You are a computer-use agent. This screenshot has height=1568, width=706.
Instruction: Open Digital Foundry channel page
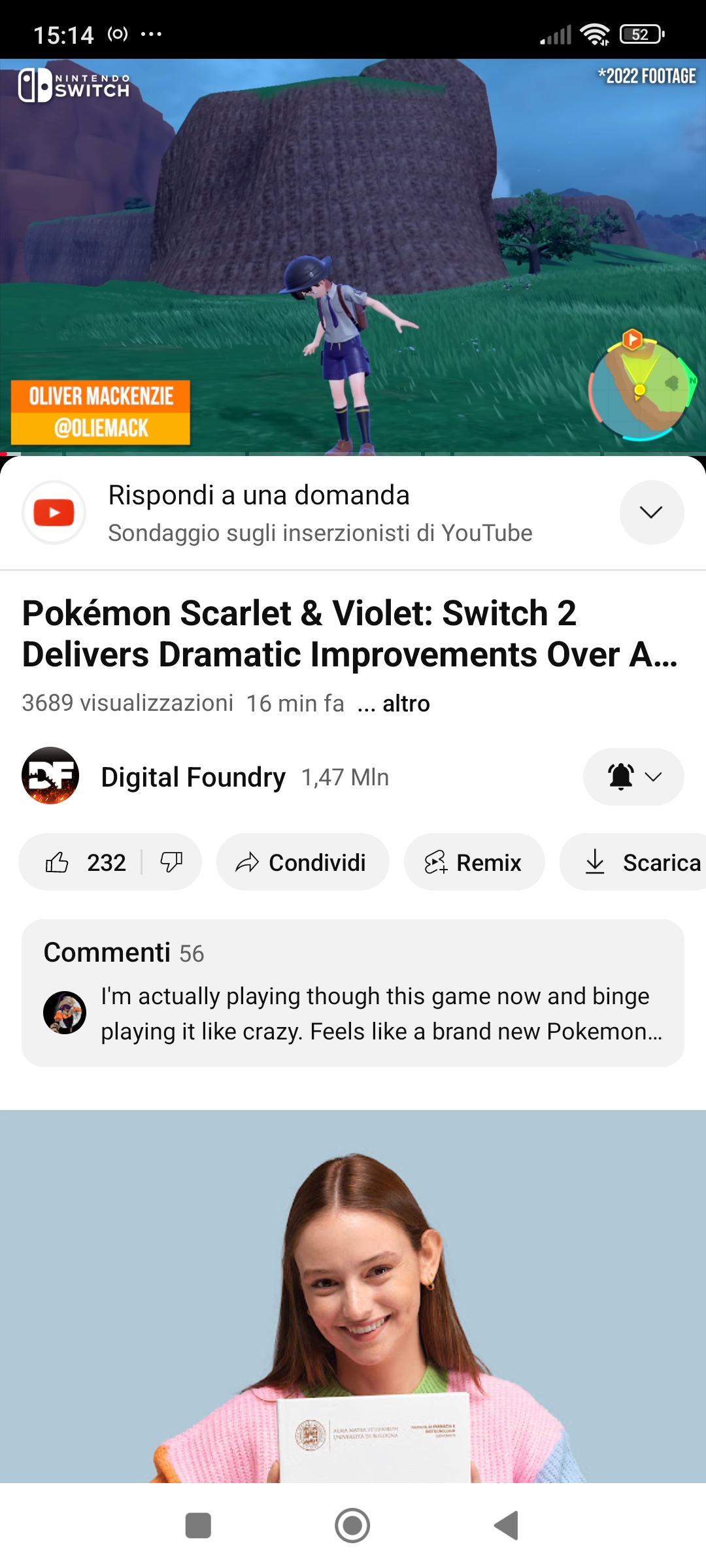pyautogui.click(x=193, y=777)
